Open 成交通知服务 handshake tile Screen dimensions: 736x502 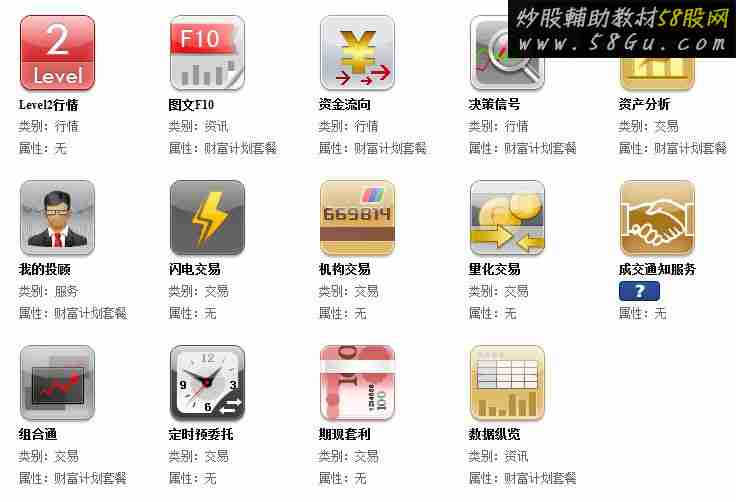coord(657,218)
